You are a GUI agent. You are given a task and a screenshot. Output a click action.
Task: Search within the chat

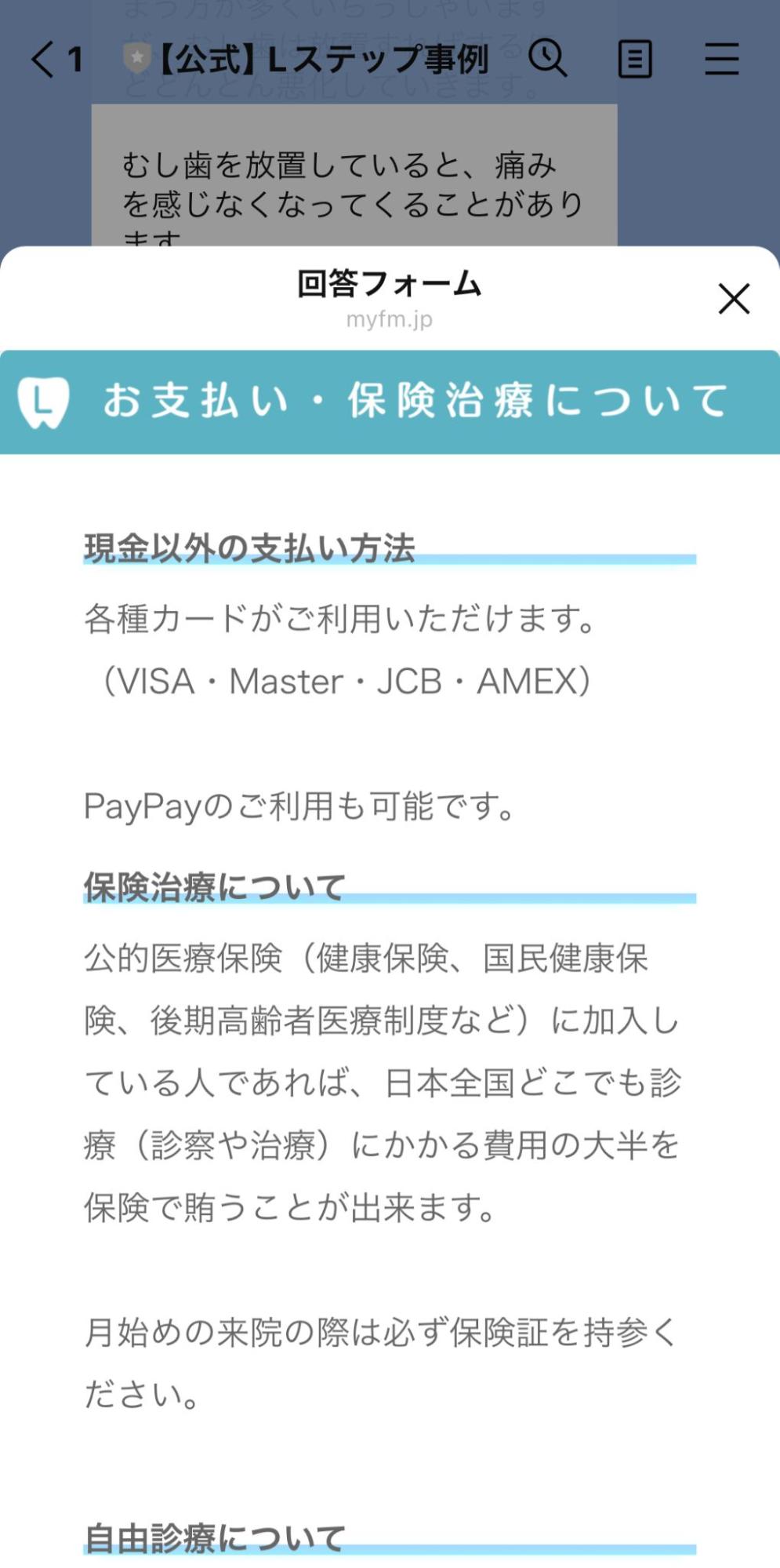547,59
